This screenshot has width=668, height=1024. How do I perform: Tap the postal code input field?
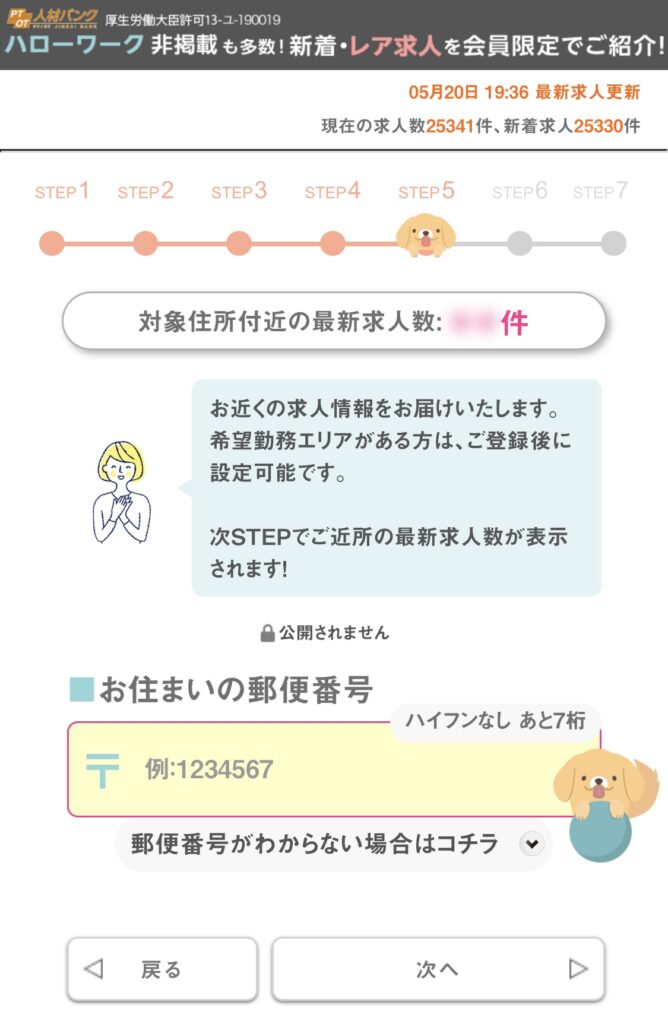(x=330, y=769)
